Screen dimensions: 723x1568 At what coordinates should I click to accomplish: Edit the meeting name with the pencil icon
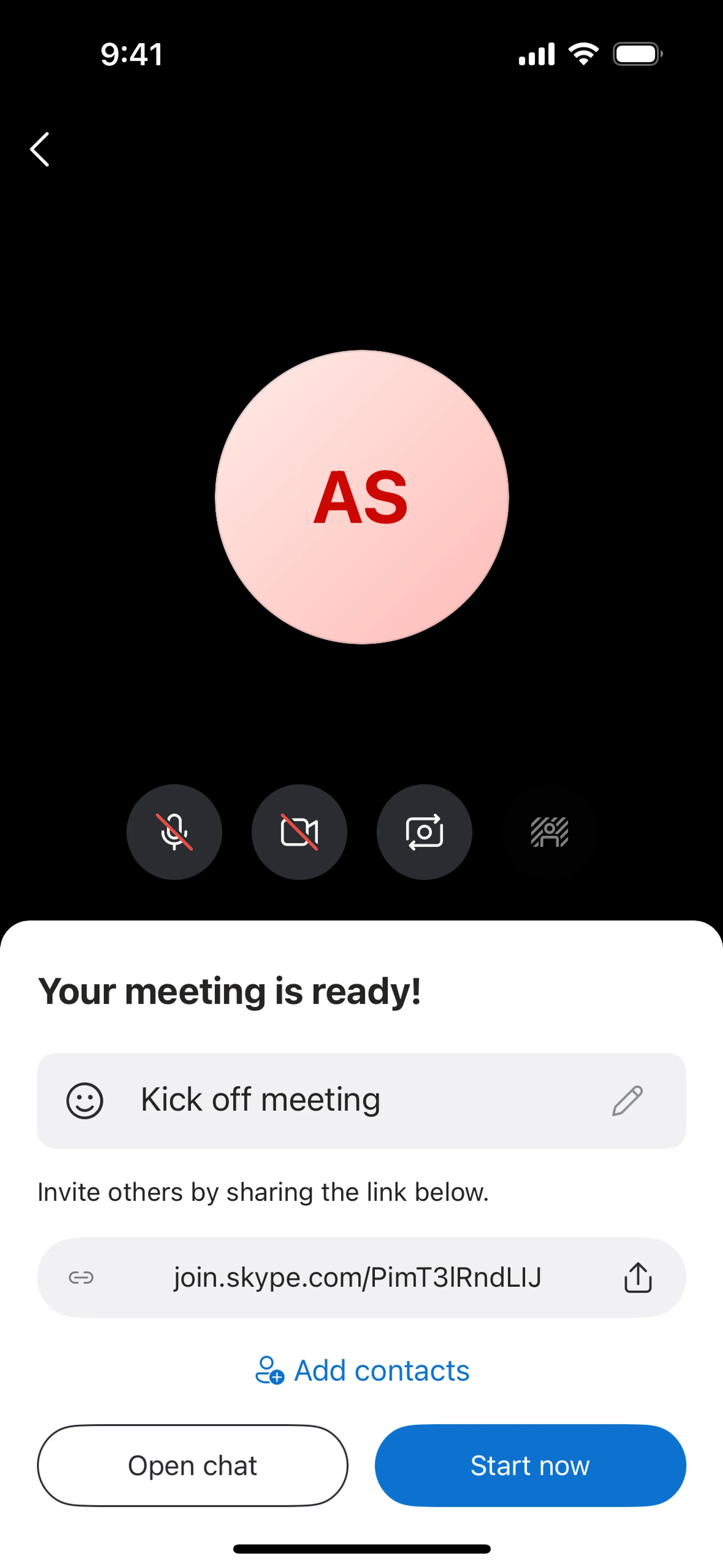point(627,1100)
